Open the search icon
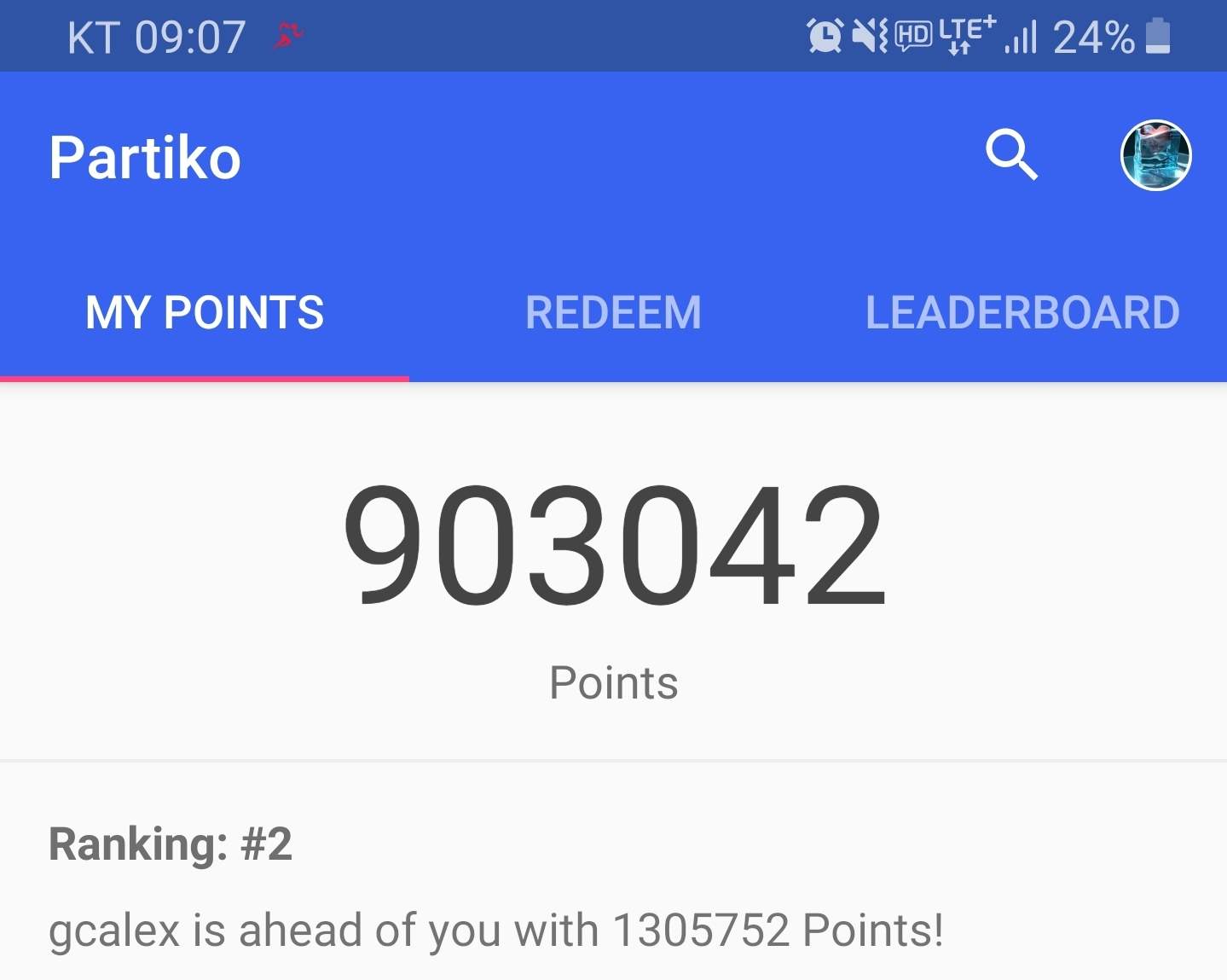The height and width of the screenshot is (980, 1227). pyautogui.click(x=1011, y=155)
